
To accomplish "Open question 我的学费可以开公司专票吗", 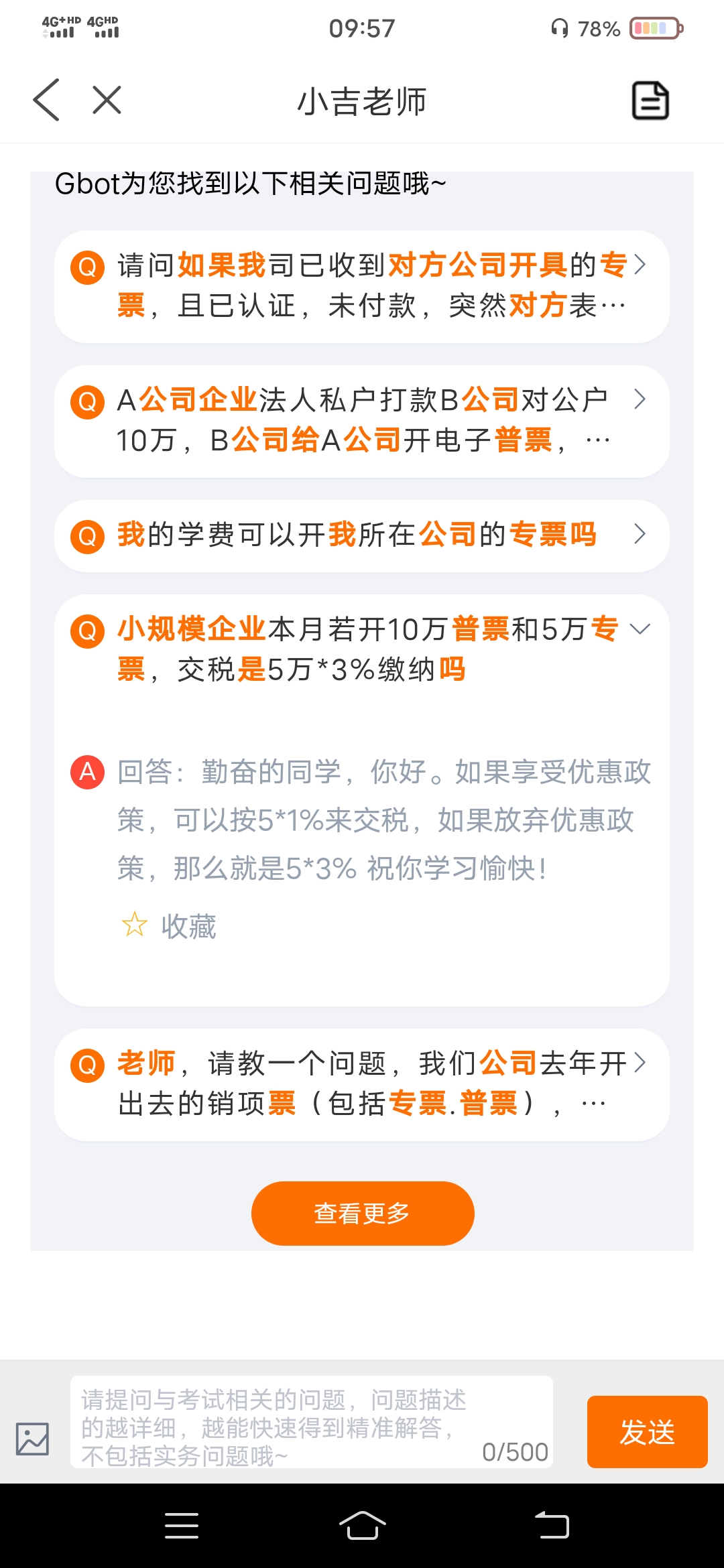I will tap(362, 535).
